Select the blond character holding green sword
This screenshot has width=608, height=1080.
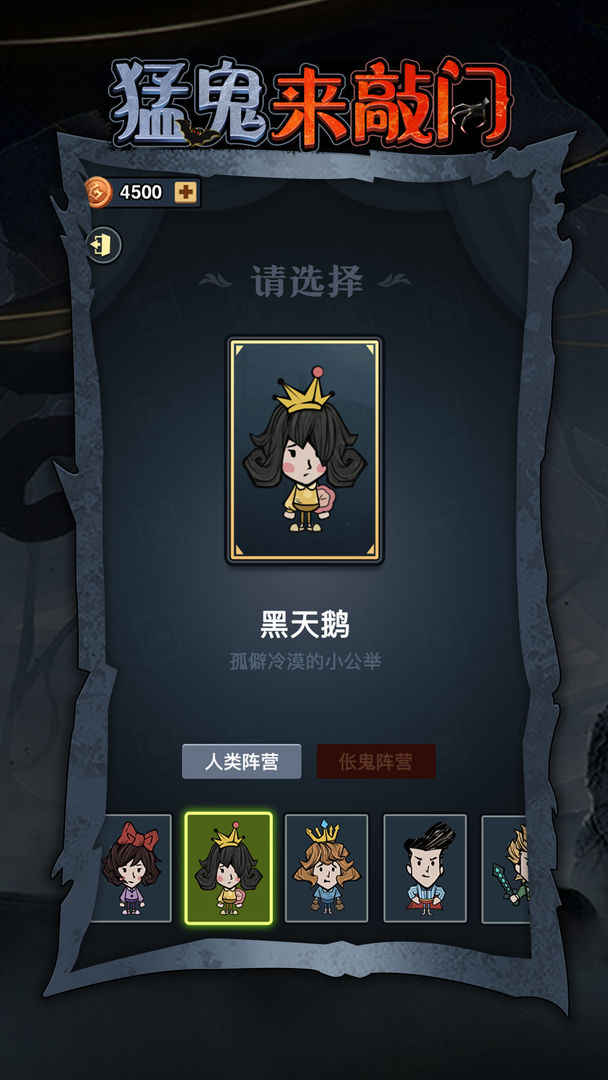(508, 867)
